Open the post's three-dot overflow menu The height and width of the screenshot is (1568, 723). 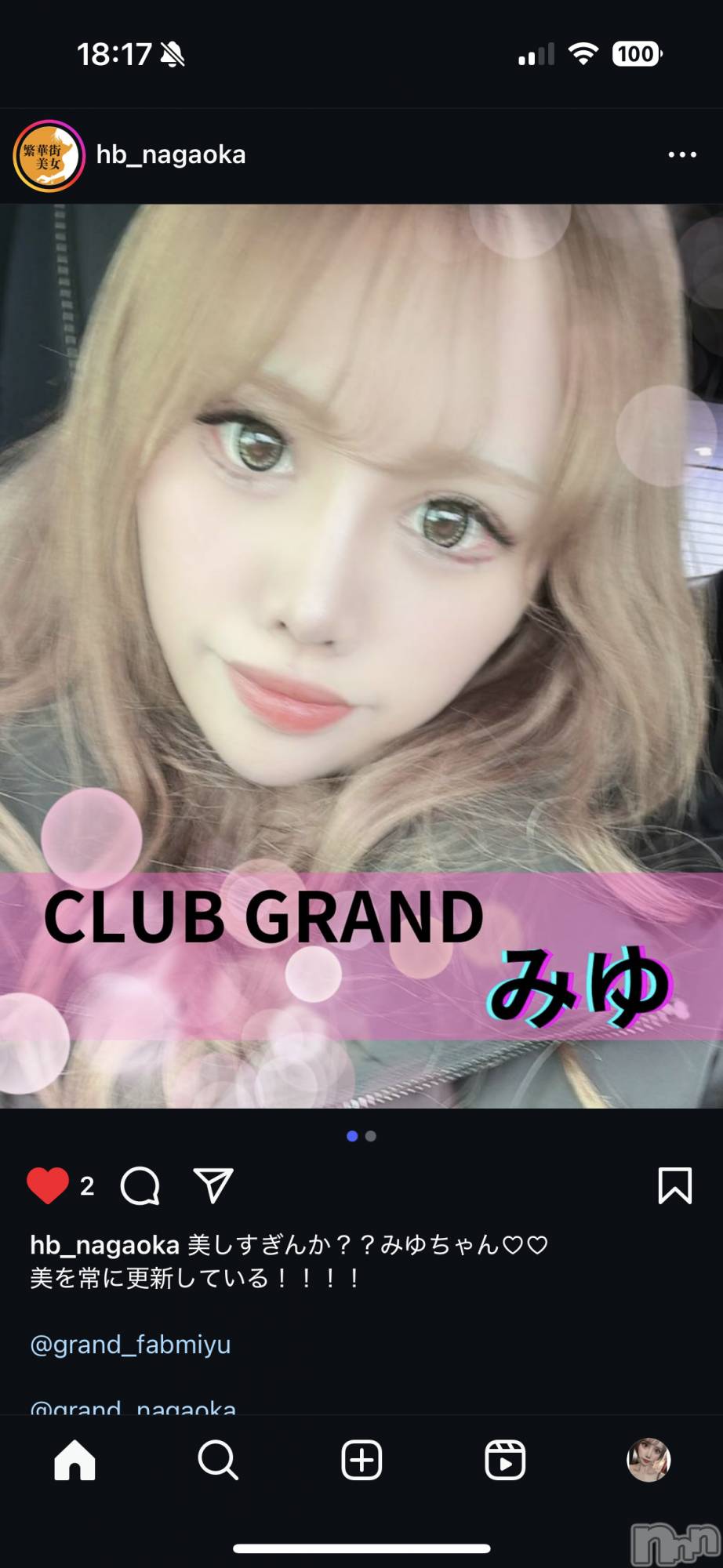point(681,155)
